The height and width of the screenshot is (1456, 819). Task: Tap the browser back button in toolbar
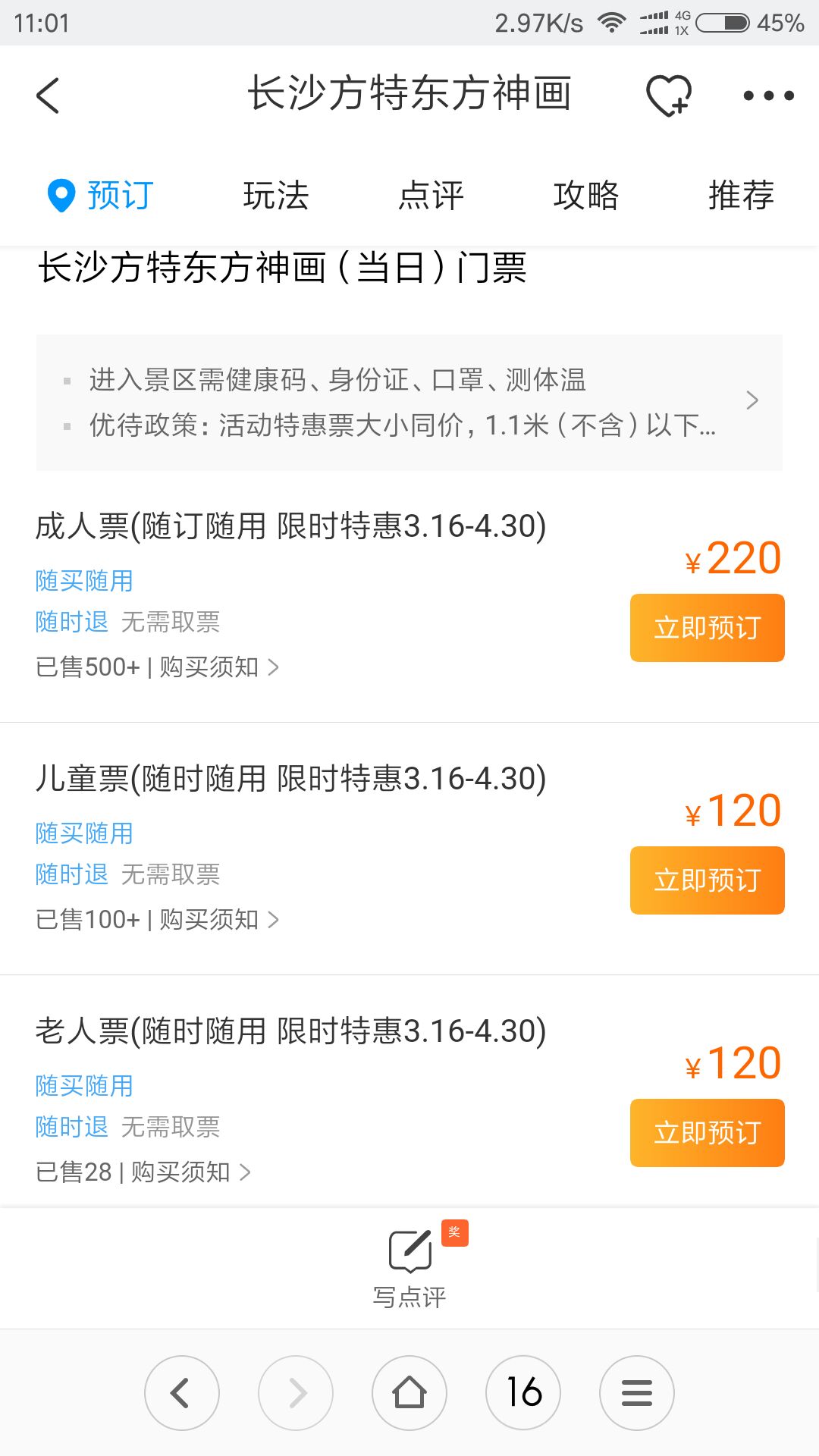click(x=182, y=1393)
